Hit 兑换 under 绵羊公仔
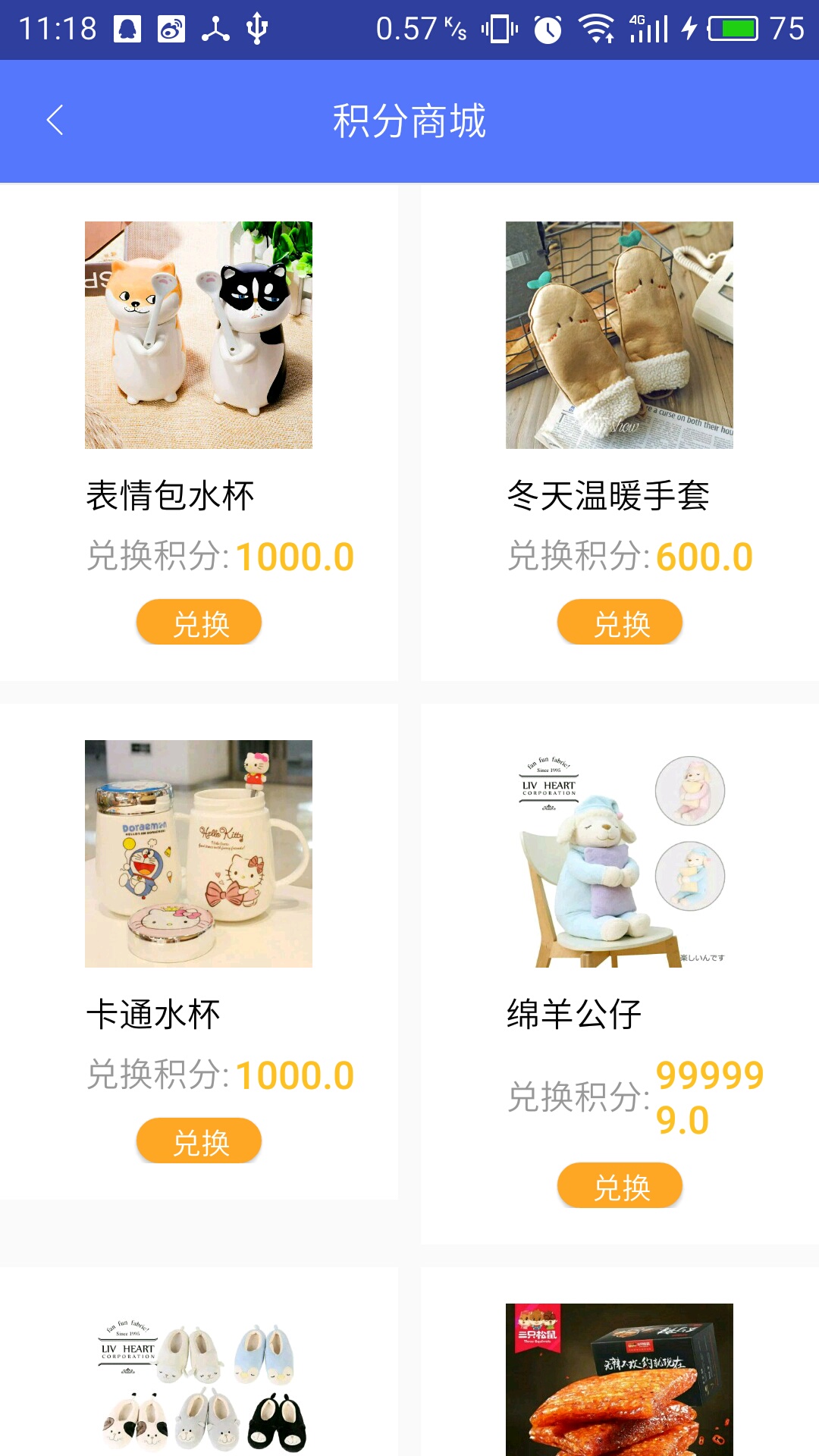 point(620,1185)
